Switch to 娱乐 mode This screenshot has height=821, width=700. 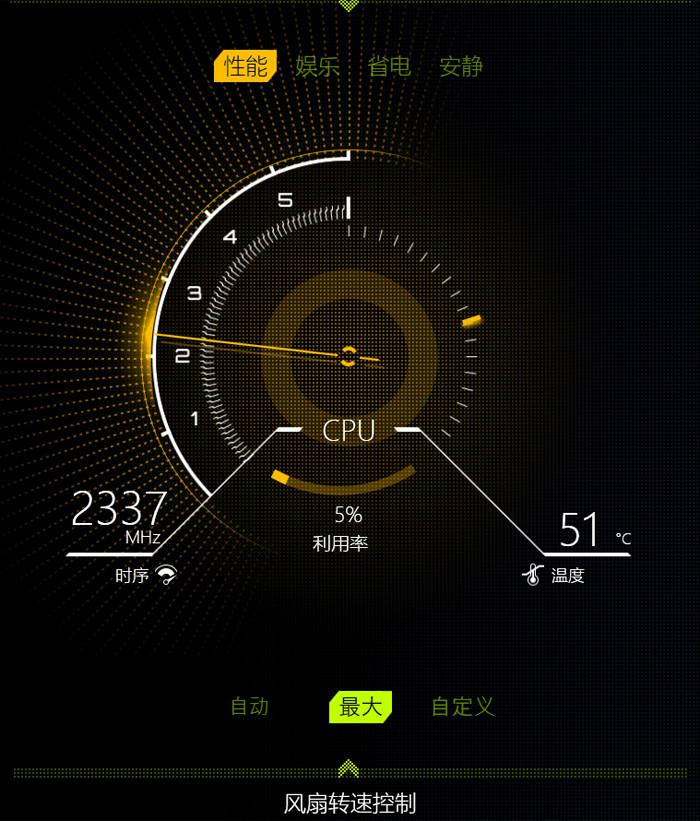317,67
